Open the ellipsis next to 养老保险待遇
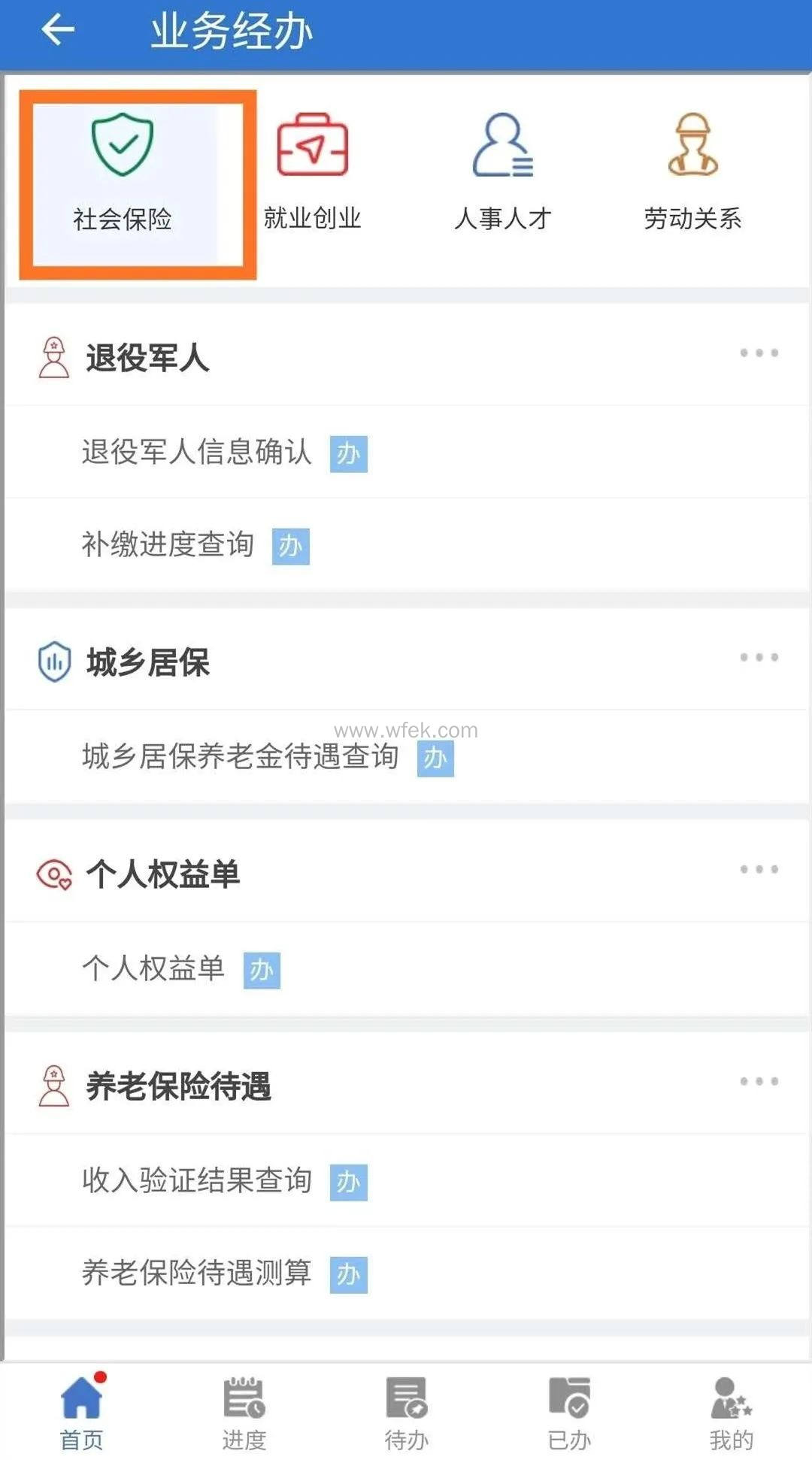The height and width of the screenshot is (1460, 812). pos(759,1080)
